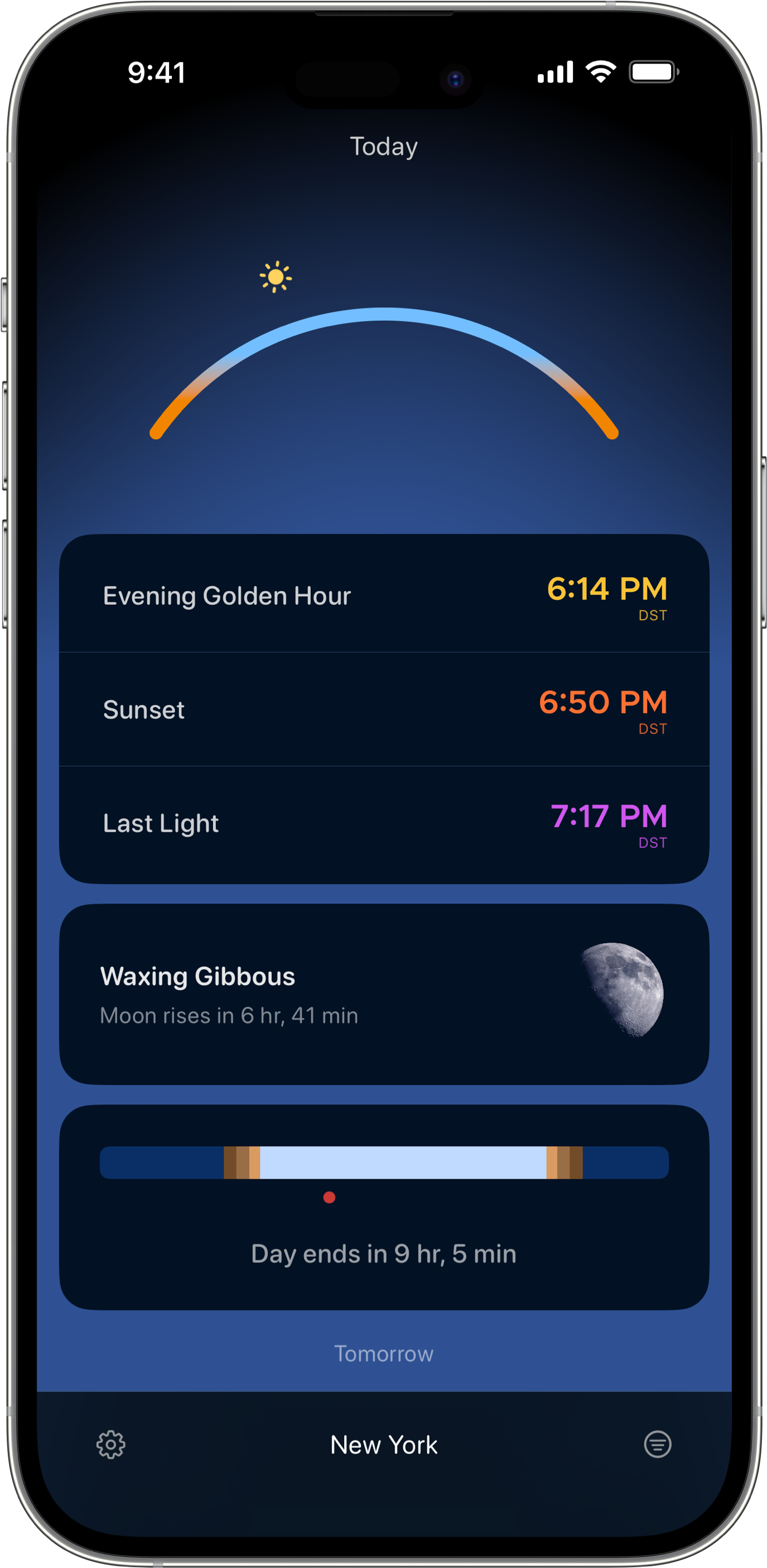This screenshot has width=767, height=1568.
Task: Tap the Last Light 7:17 PM row
Action: (384, 824)
